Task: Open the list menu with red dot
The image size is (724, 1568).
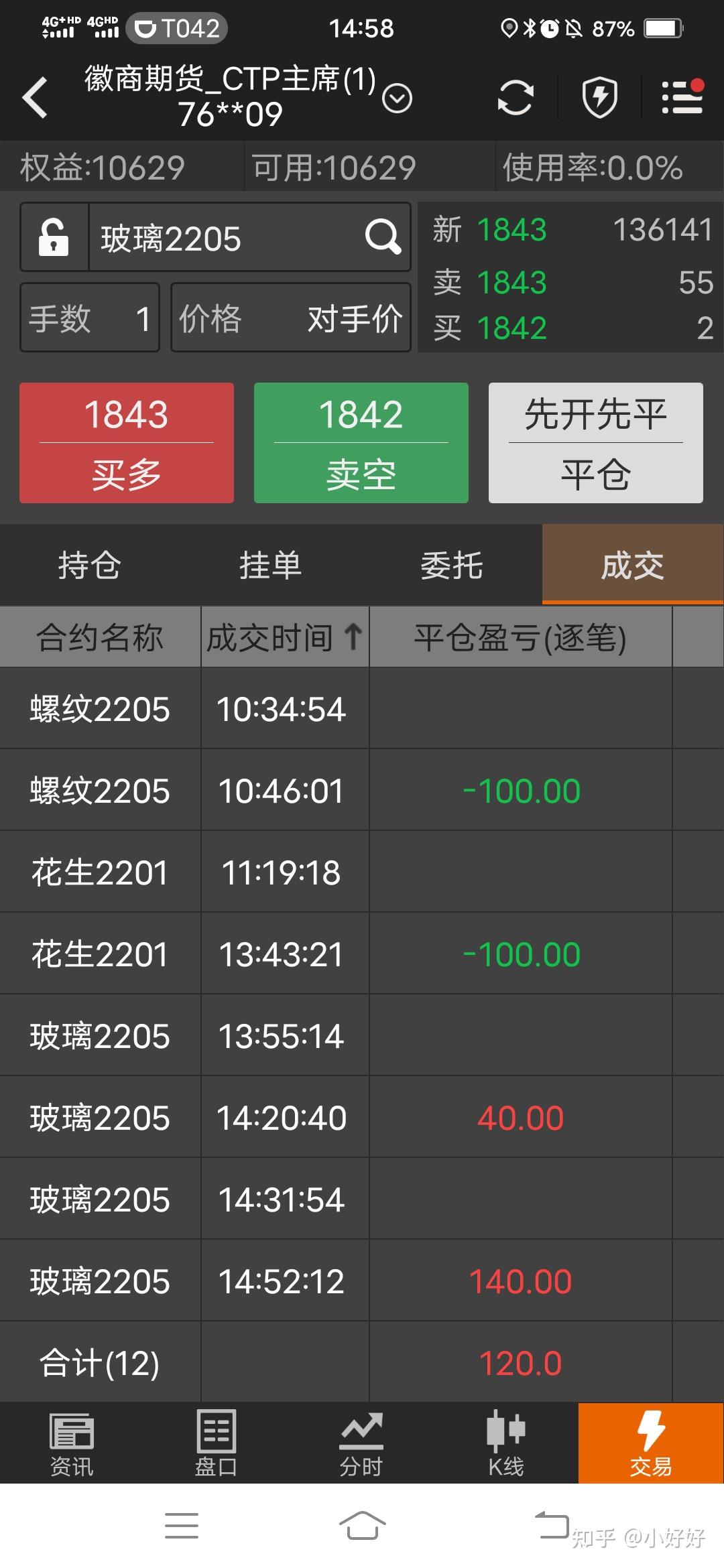Action: [x=682, y=98]
